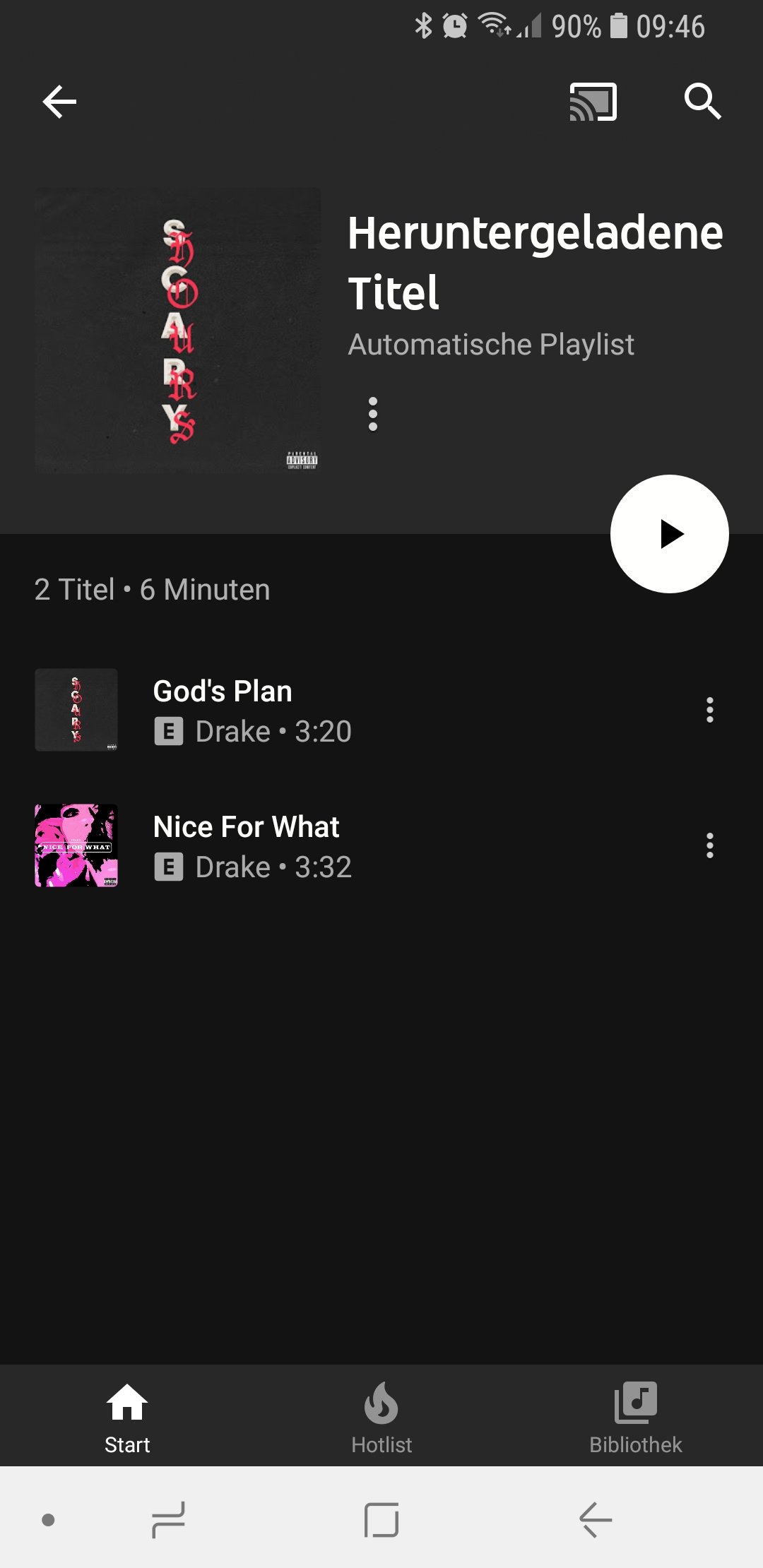Viewport: 763px width, 1568px height.
Task: Tap the Bluetooth status icon
Action: pos(423,27)
